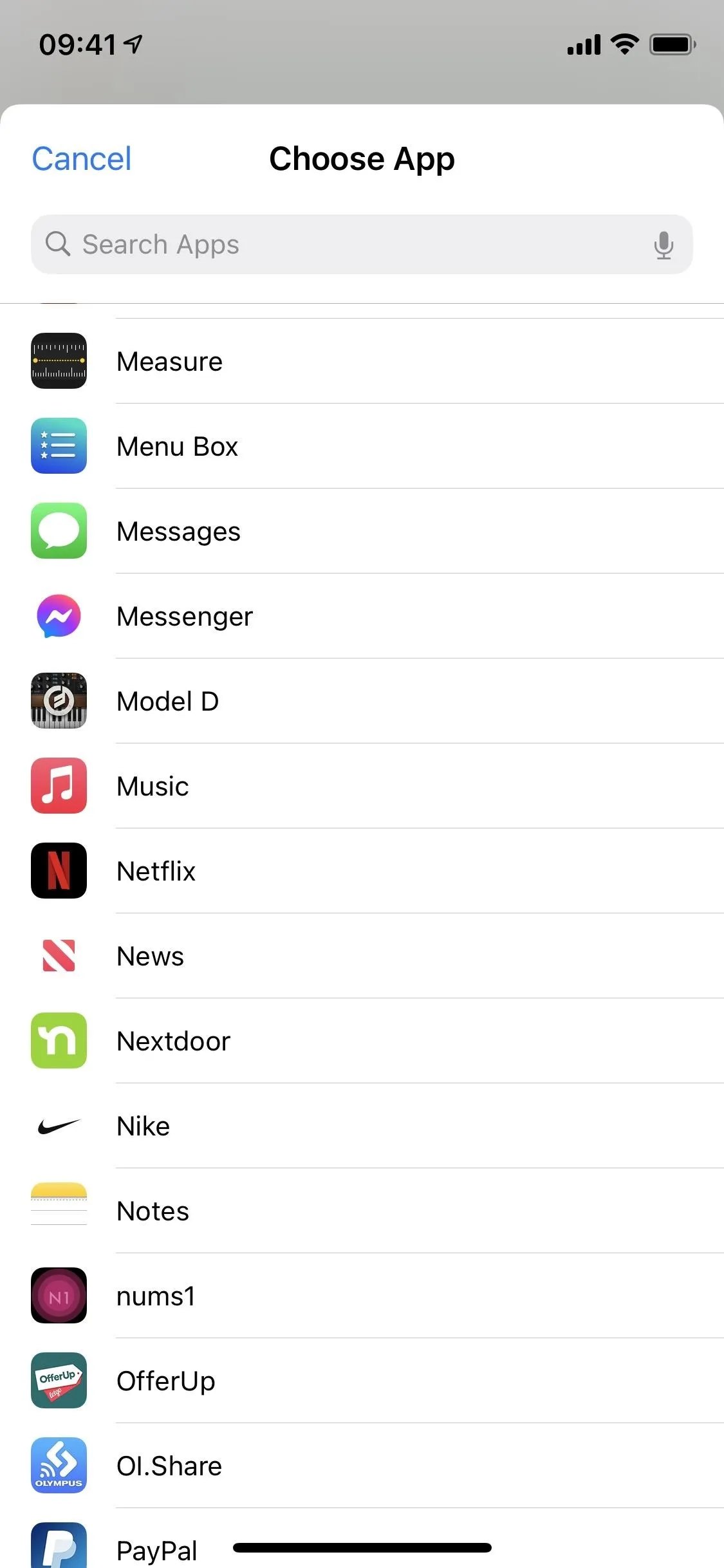Image resolution: width=724 pixels, height=1568 pixels.
Task: Select the Messages app
Action: [362, 531]
